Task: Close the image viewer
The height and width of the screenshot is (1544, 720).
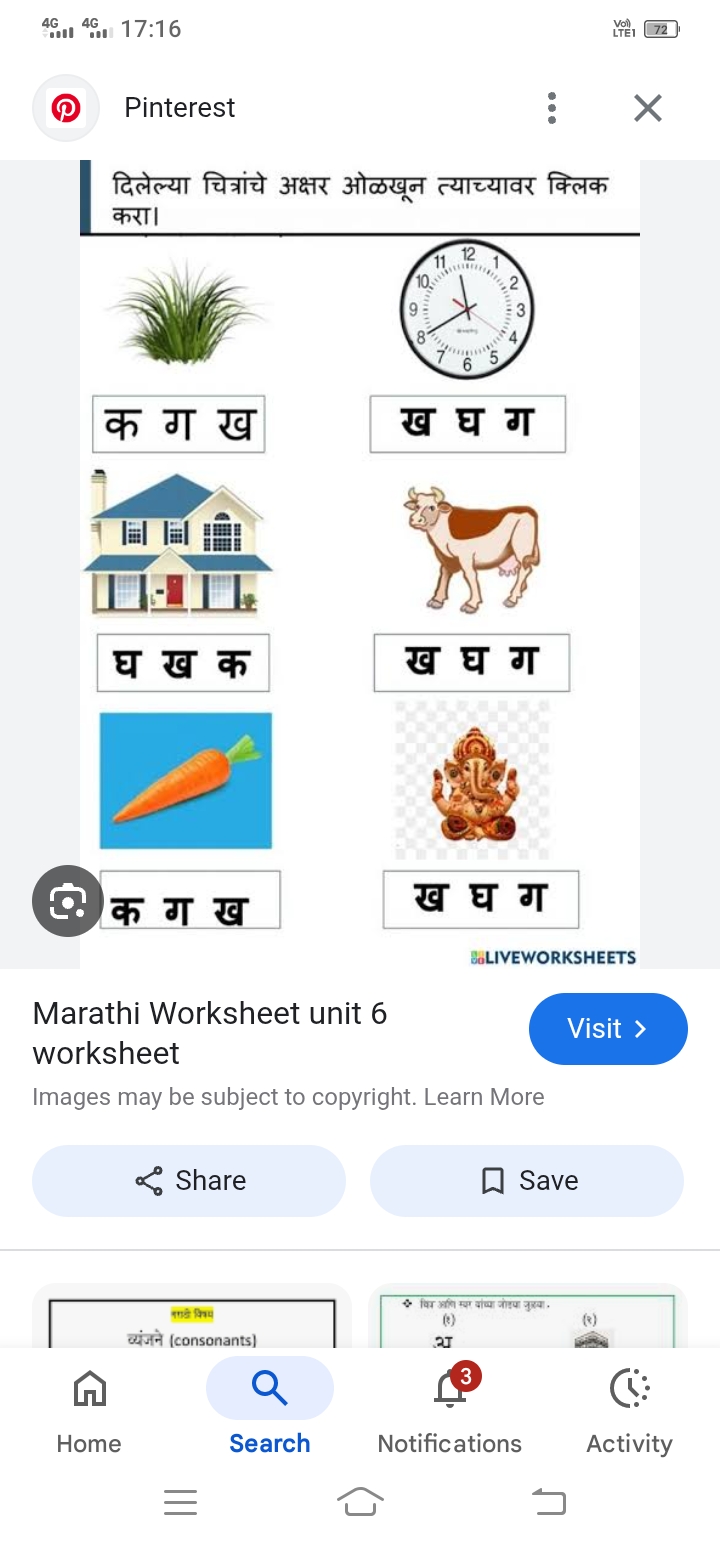Action: click(x=648, y=108)
